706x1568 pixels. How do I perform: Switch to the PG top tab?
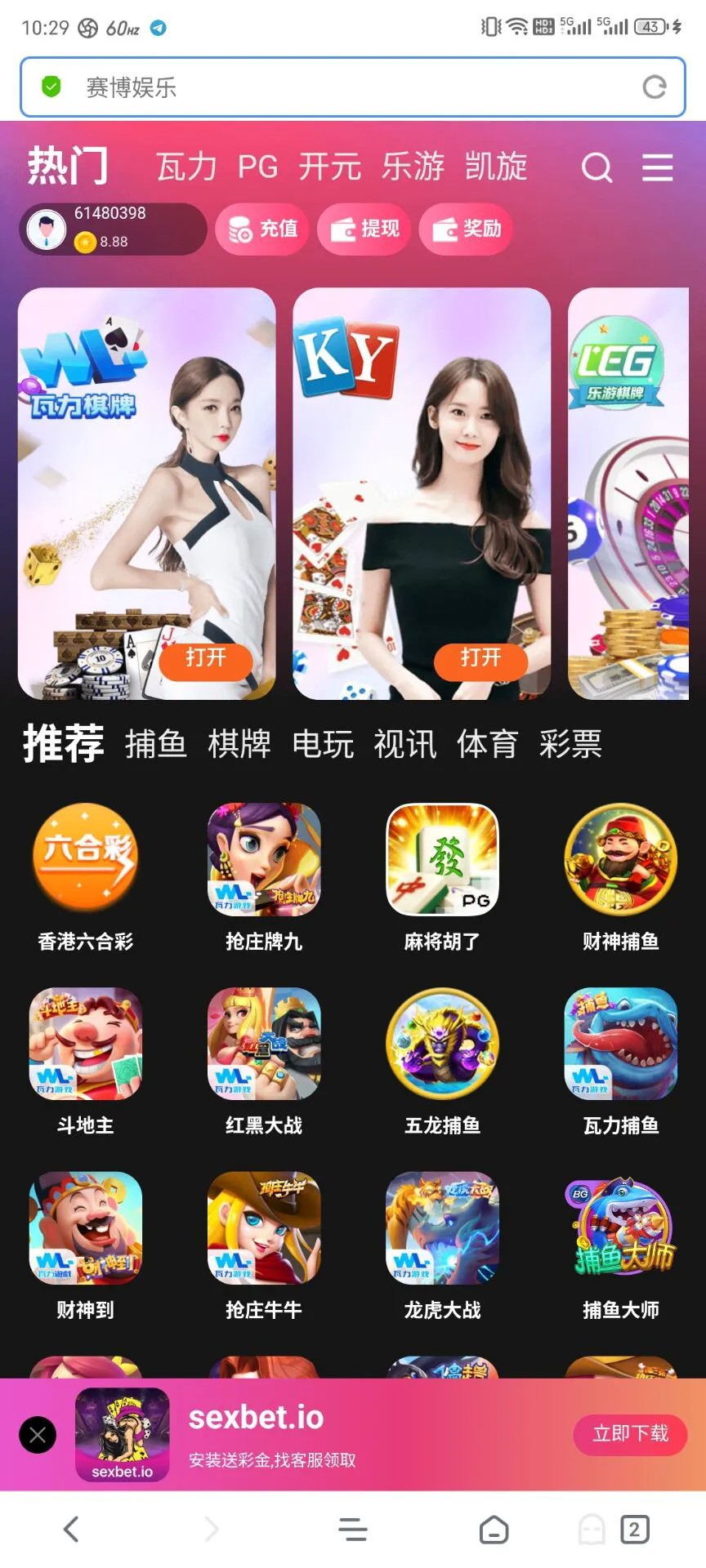pyautogui.click(x=257, y=167)
